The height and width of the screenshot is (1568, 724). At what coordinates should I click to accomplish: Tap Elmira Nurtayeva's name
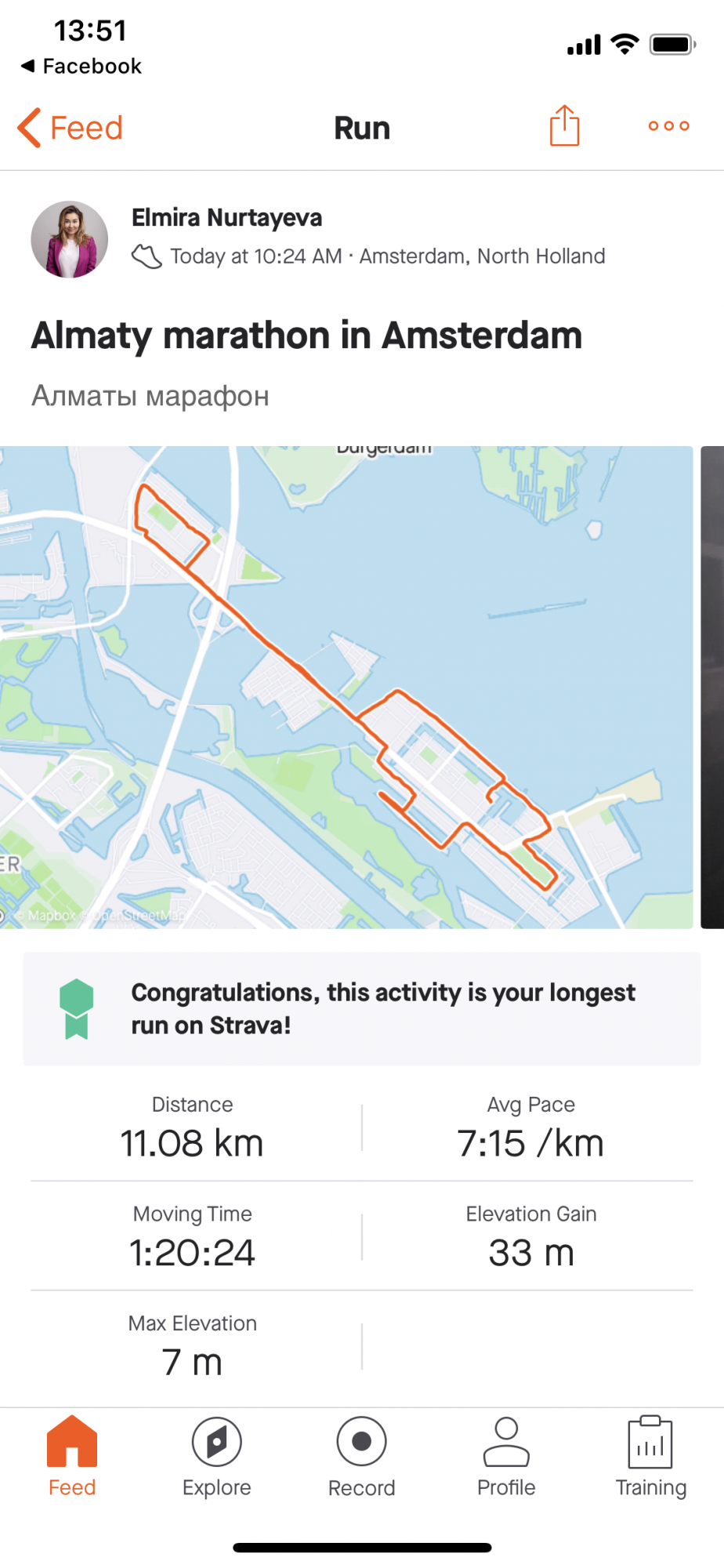pyautogui.click(x=226, y=217)
